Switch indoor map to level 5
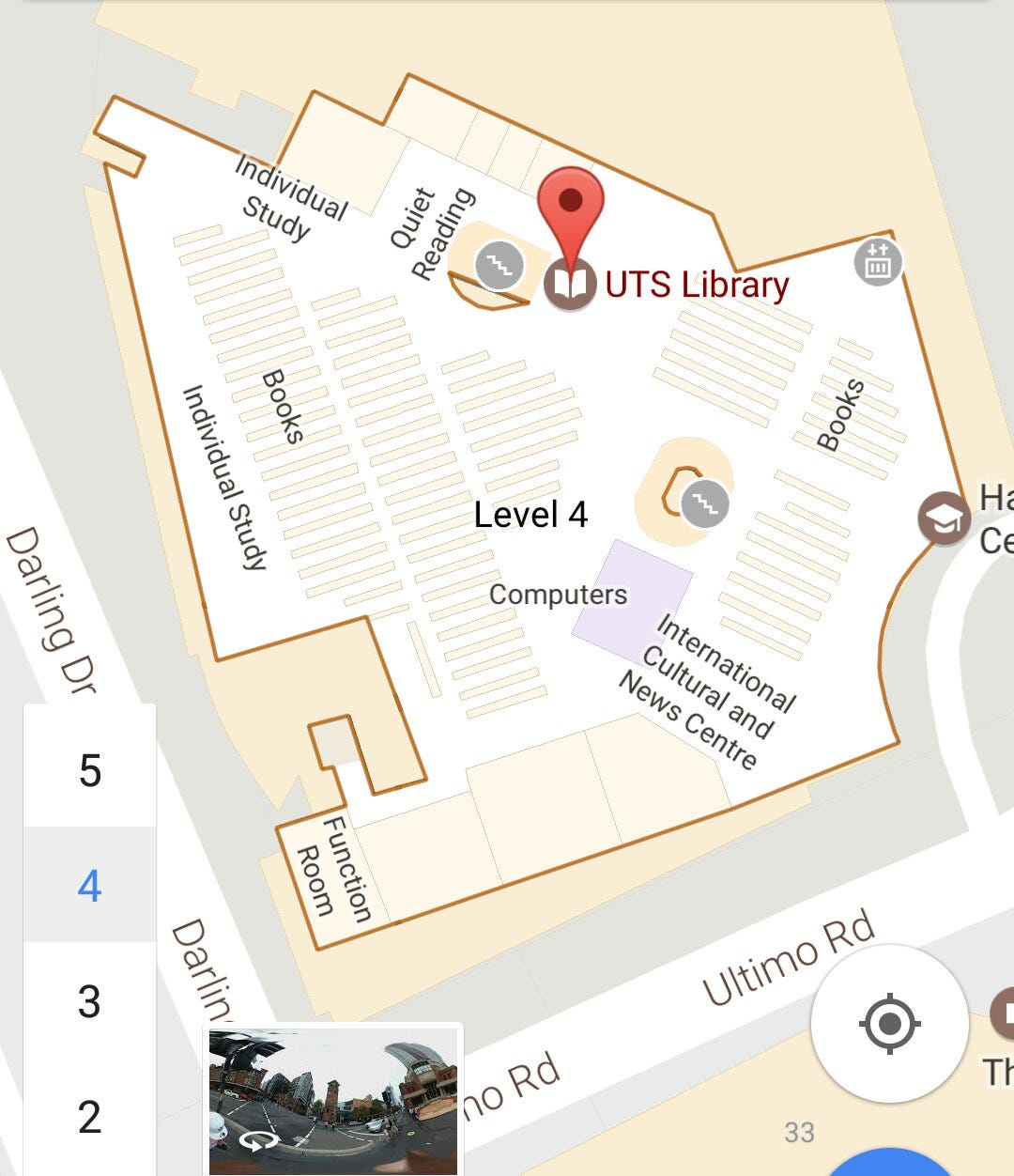Image resolution: width=1014 pixels, height=1176 pixels. pos(89,770)
